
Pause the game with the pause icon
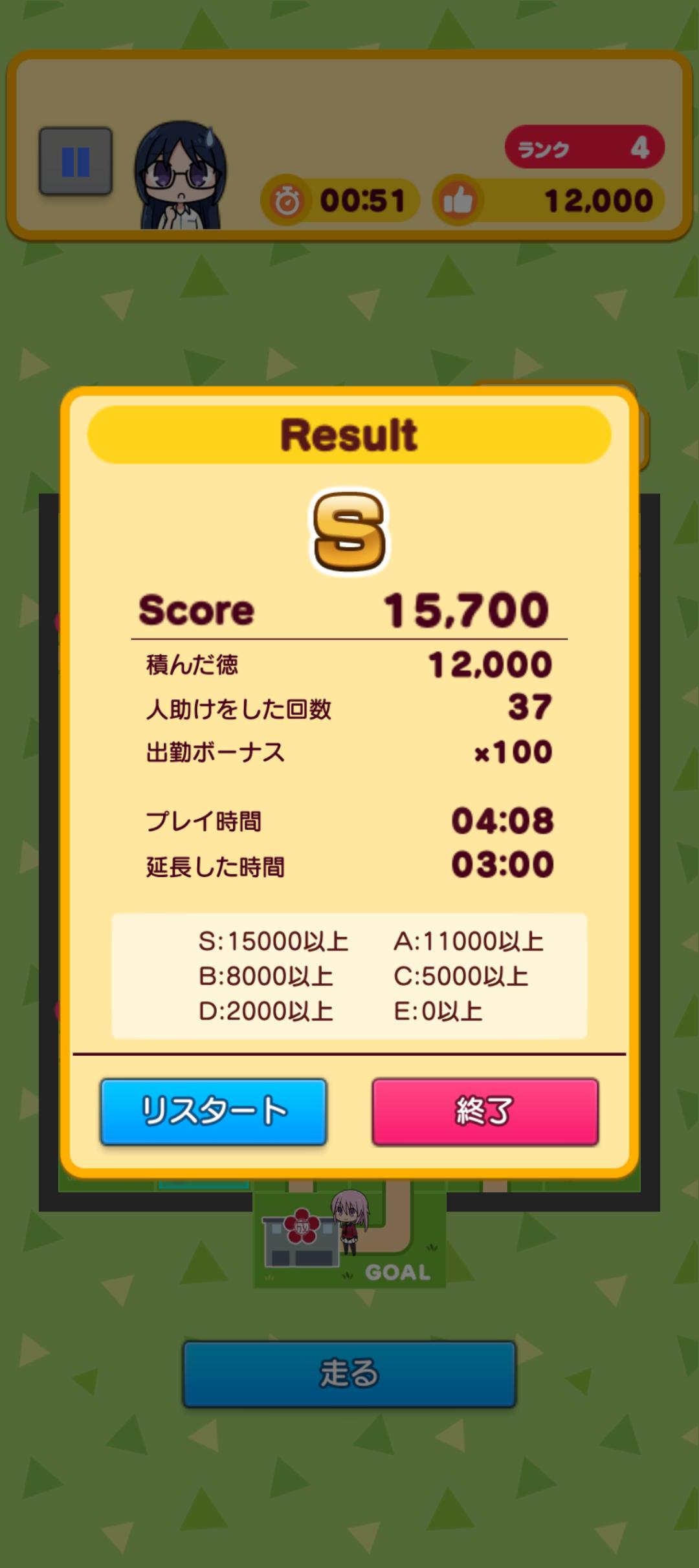click(x=76, y=162)
